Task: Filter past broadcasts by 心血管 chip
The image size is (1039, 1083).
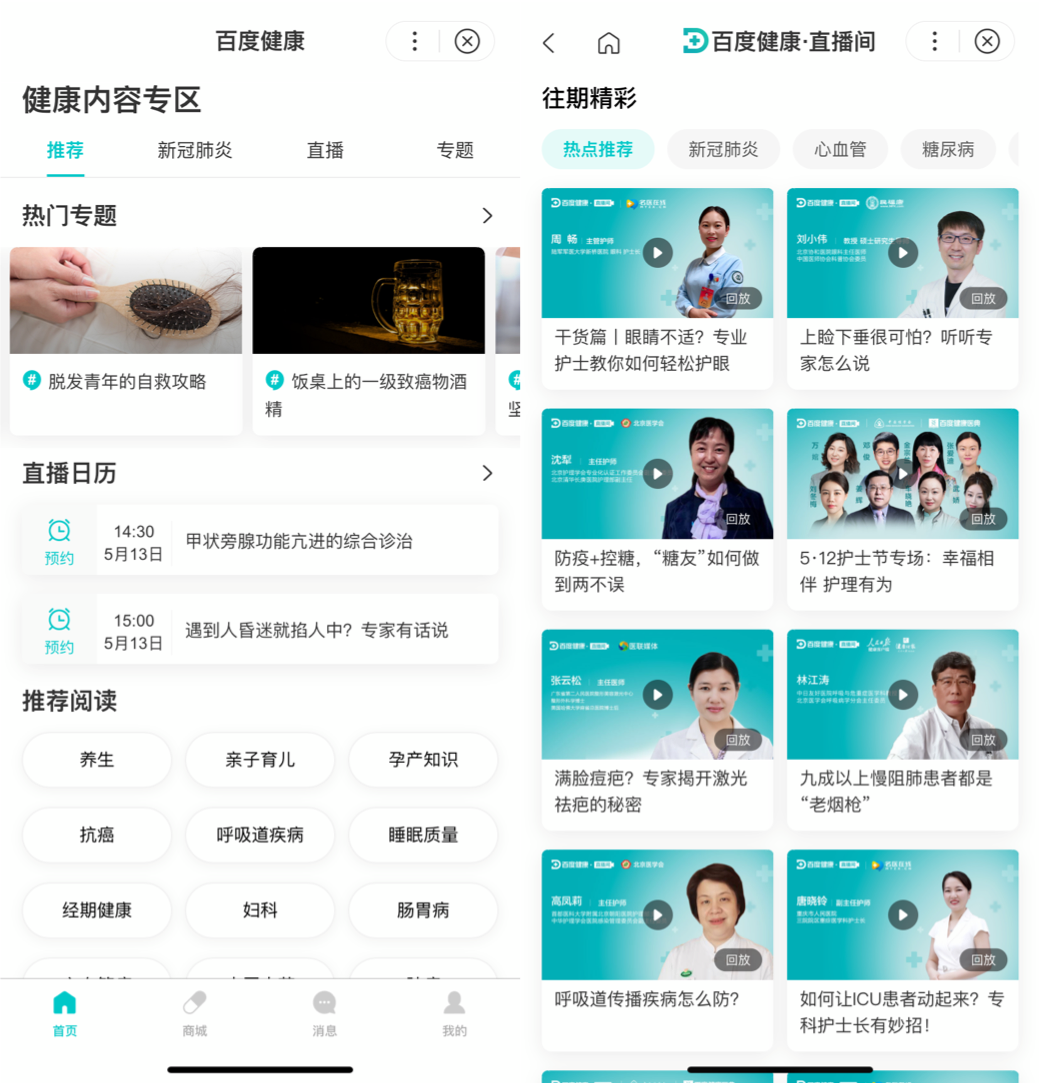Action: coord(840,150)
